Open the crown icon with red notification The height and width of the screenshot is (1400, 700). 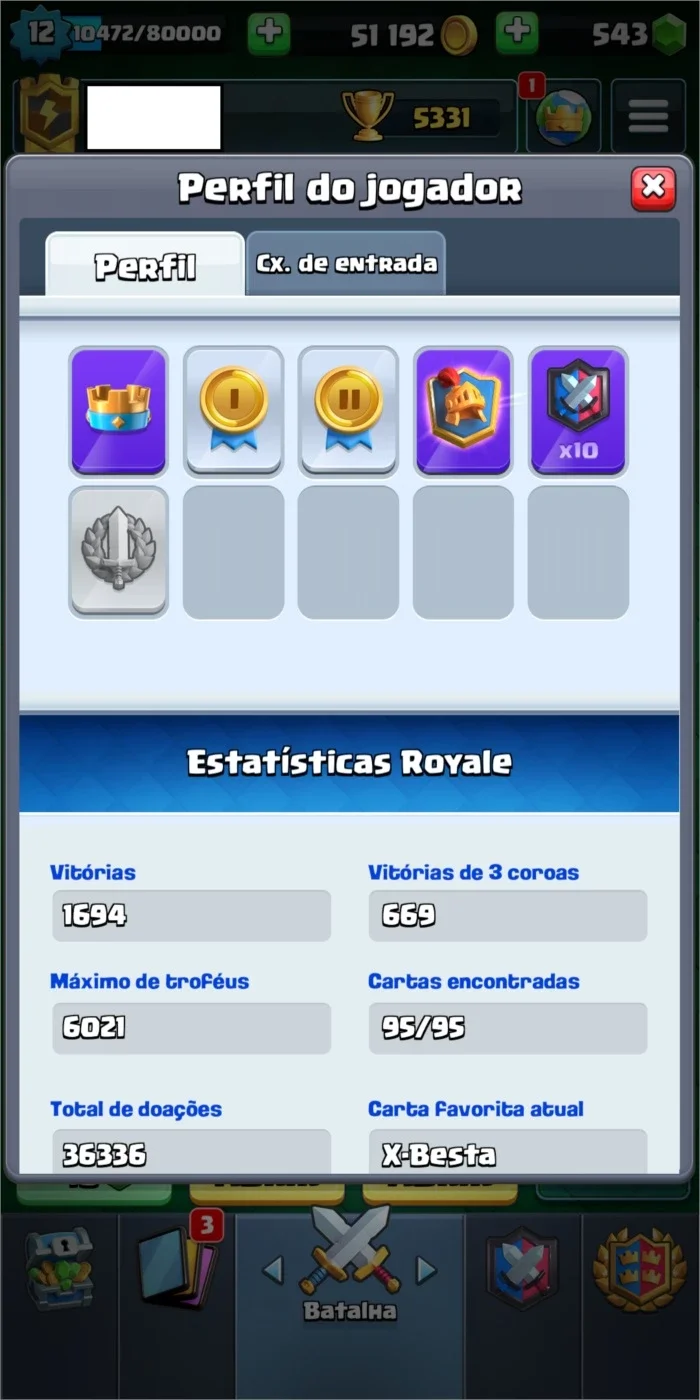point(562,117)
